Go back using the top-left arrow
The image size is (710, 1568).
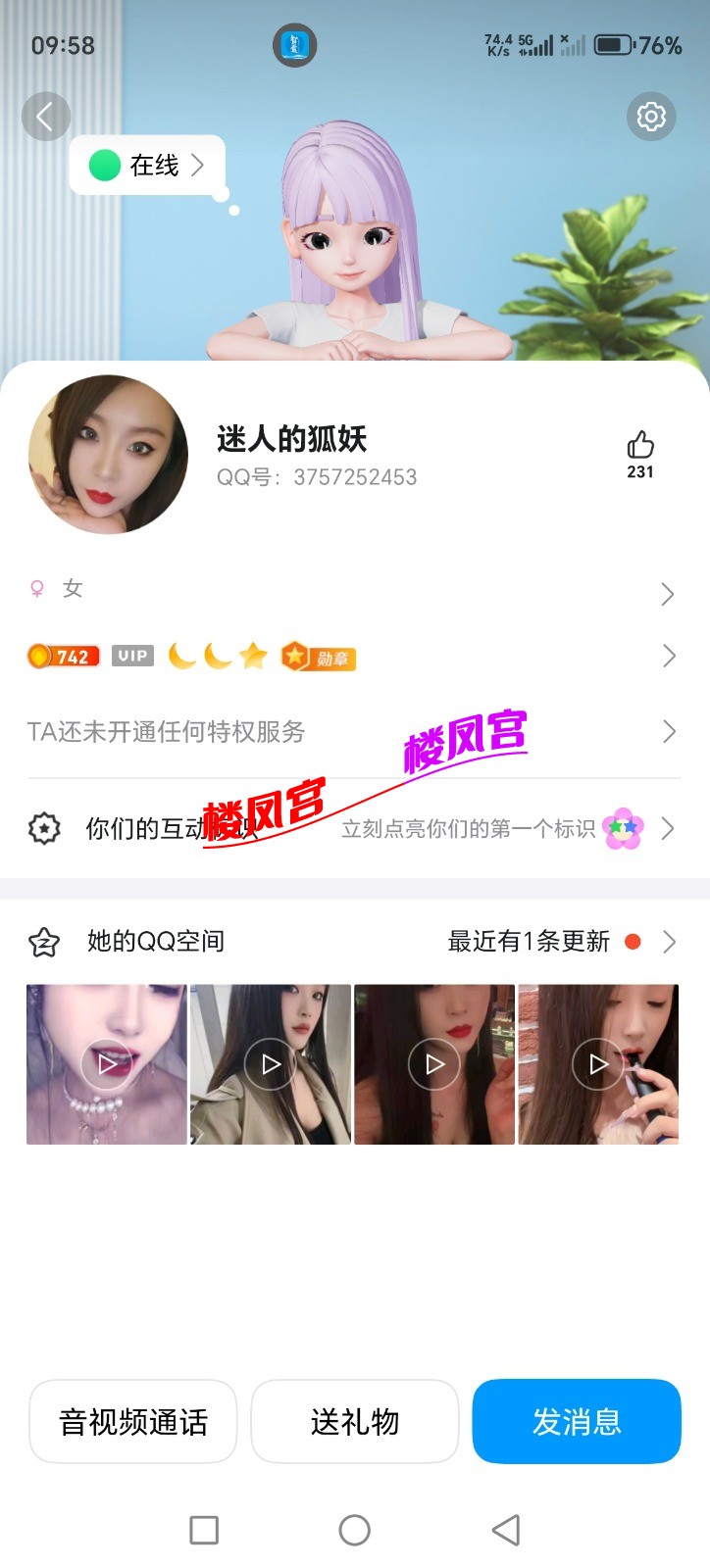[45, 117]
